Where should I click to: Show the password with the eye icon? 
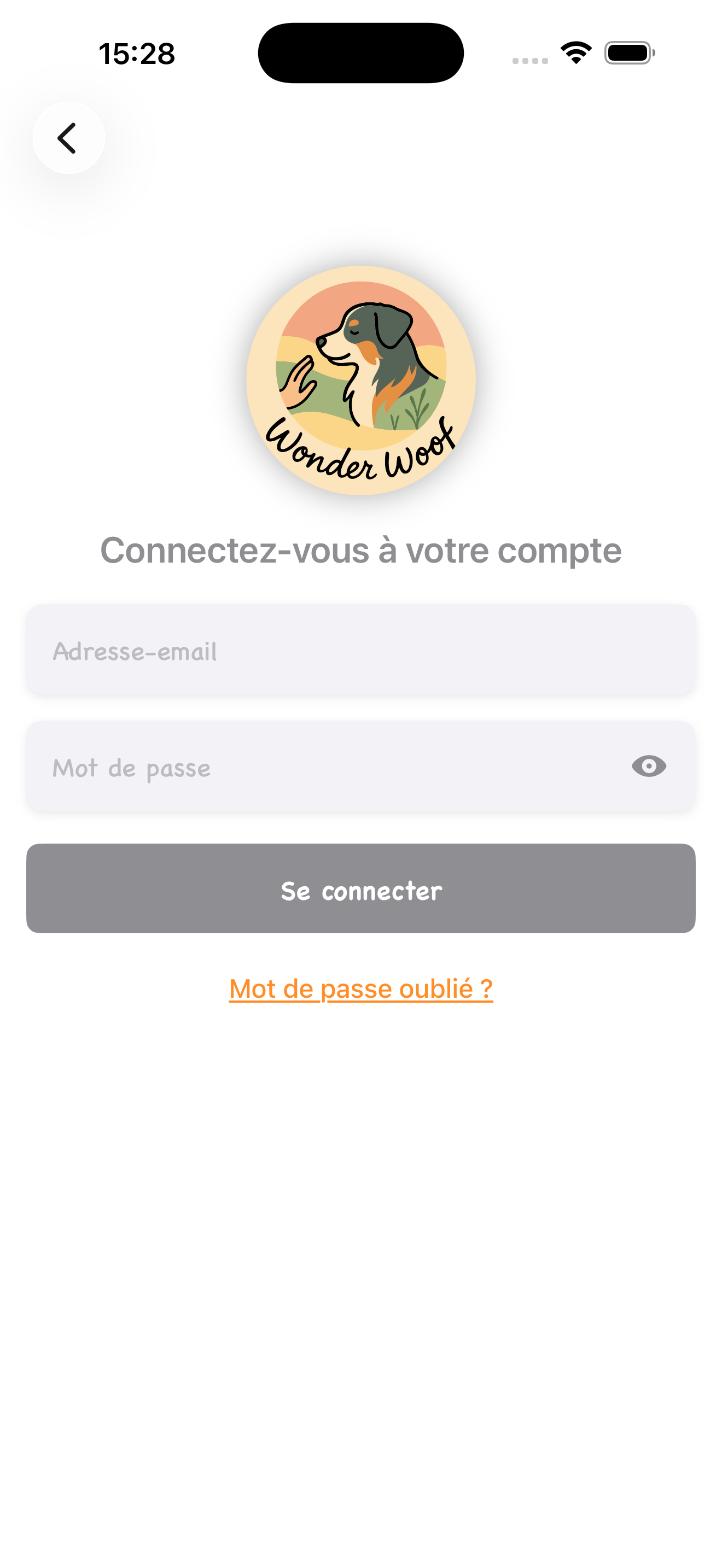[x=648, y=767]
